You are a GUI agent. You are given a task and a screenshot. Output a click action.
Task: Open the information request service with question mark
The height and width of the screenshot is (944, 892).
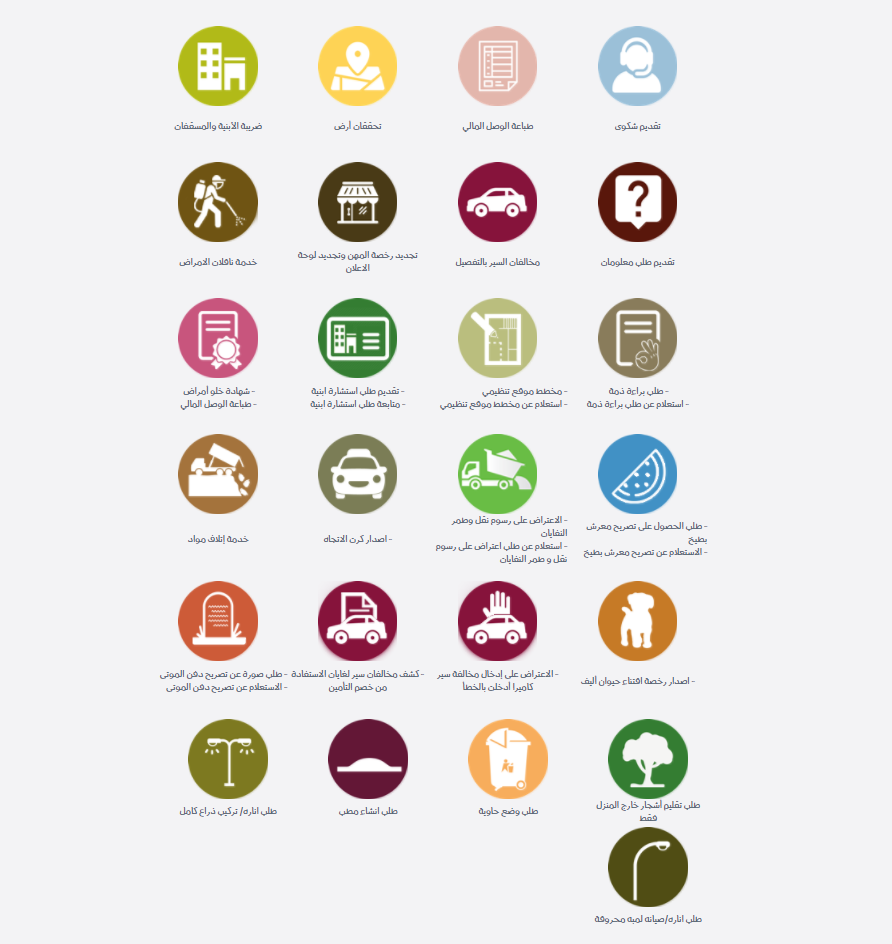[x=637, y=202]
